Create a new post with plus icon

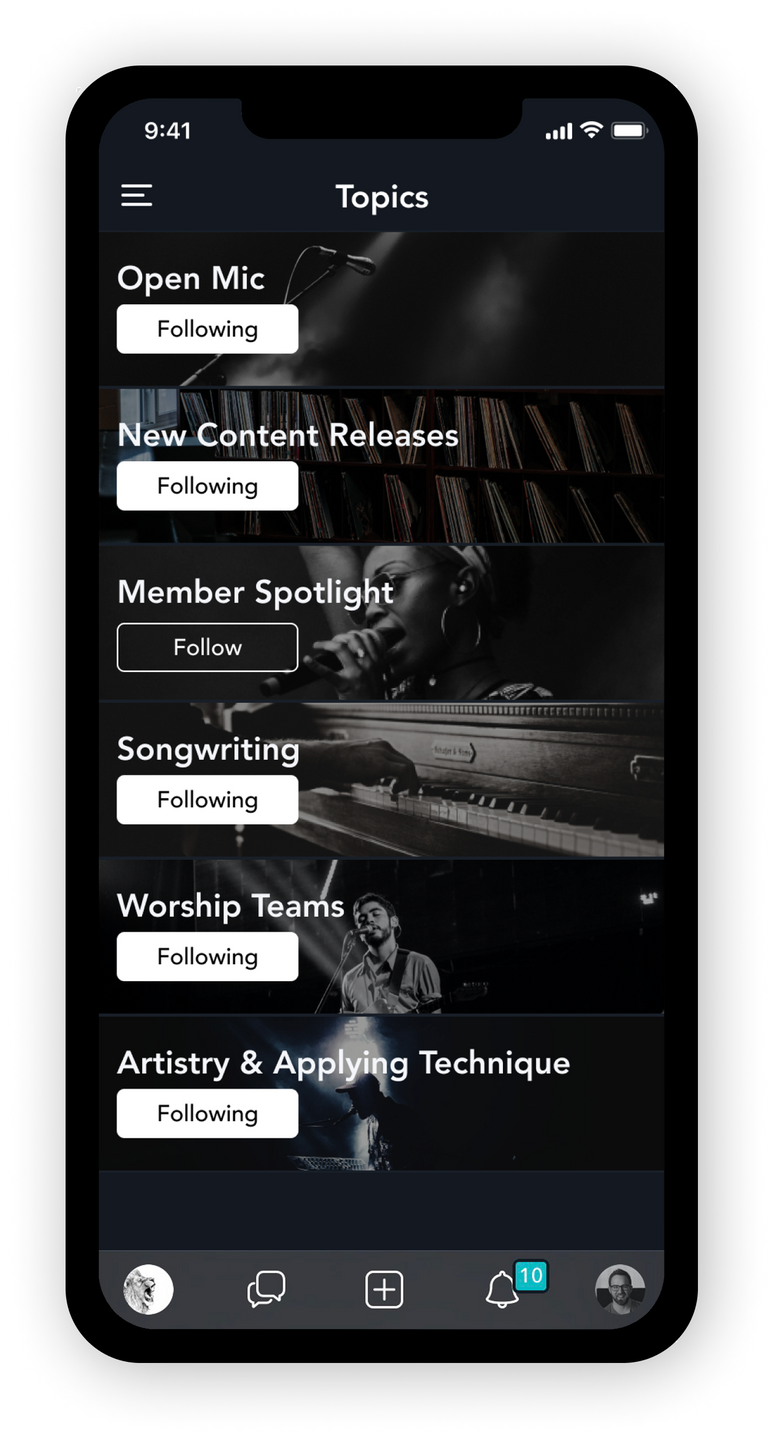[x=384, y=1290]
